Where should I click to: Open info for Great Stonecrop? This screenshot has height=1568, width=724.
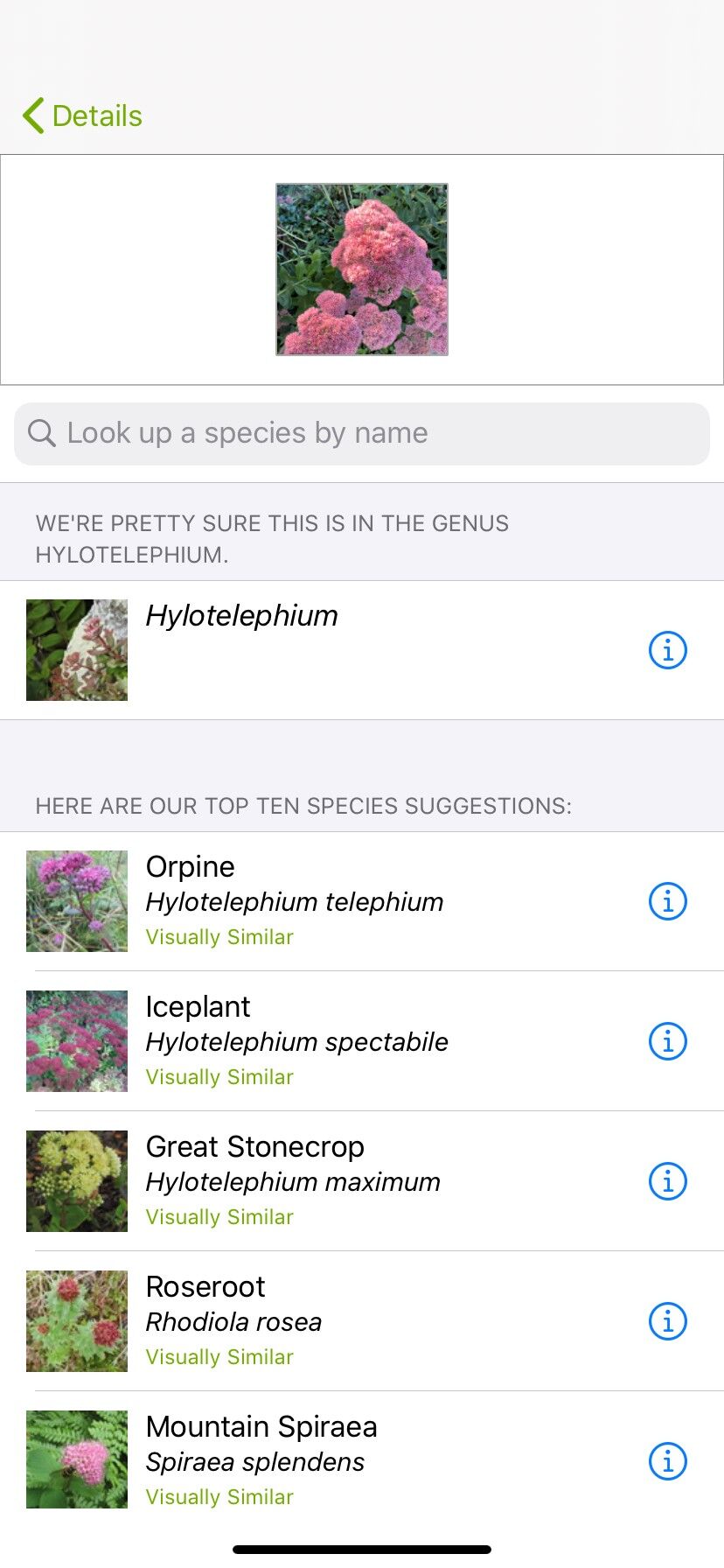coord(666,1180)
